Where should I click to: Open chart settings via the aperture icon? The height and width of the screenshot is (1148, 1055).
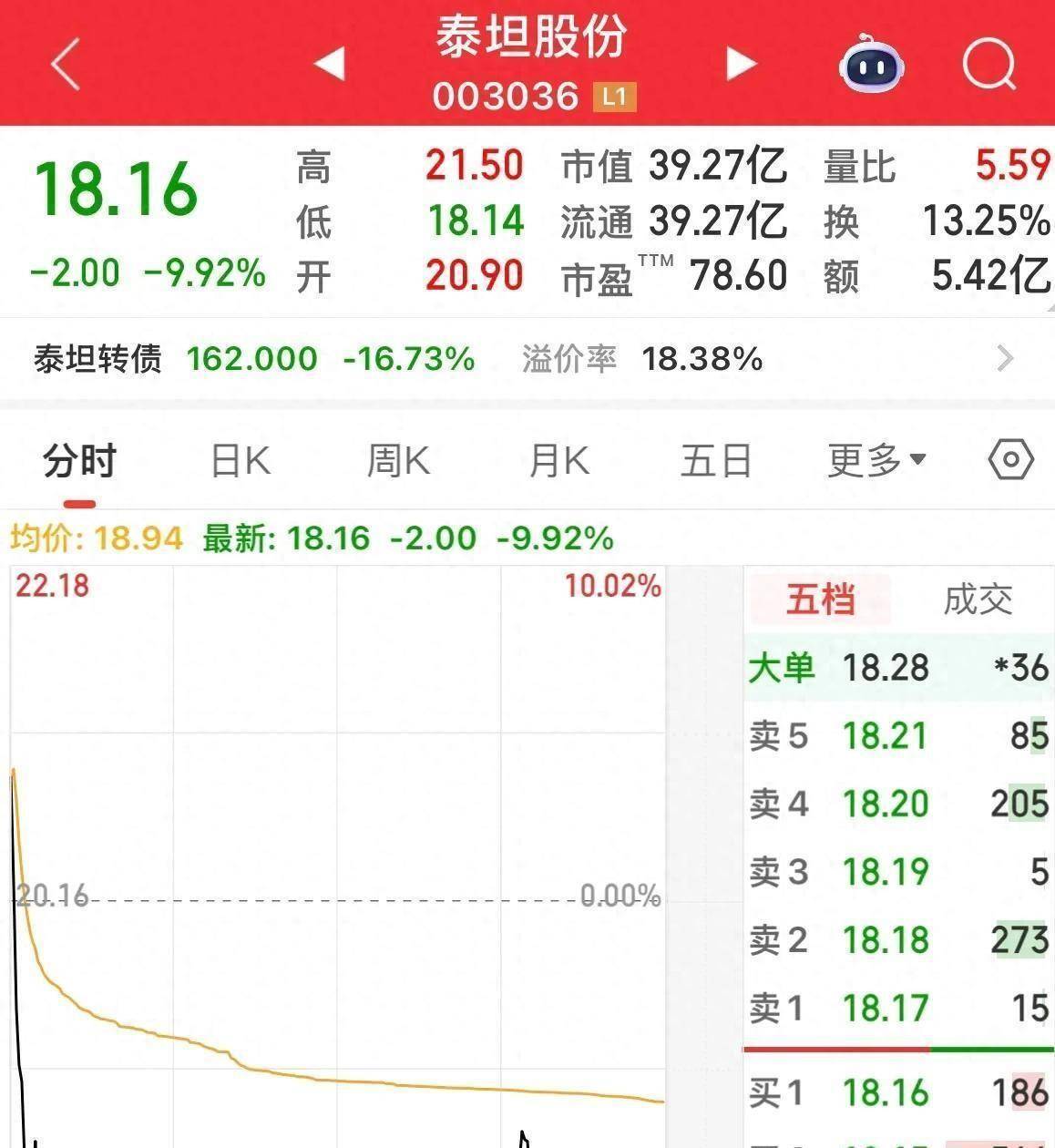coord(1009,461)
